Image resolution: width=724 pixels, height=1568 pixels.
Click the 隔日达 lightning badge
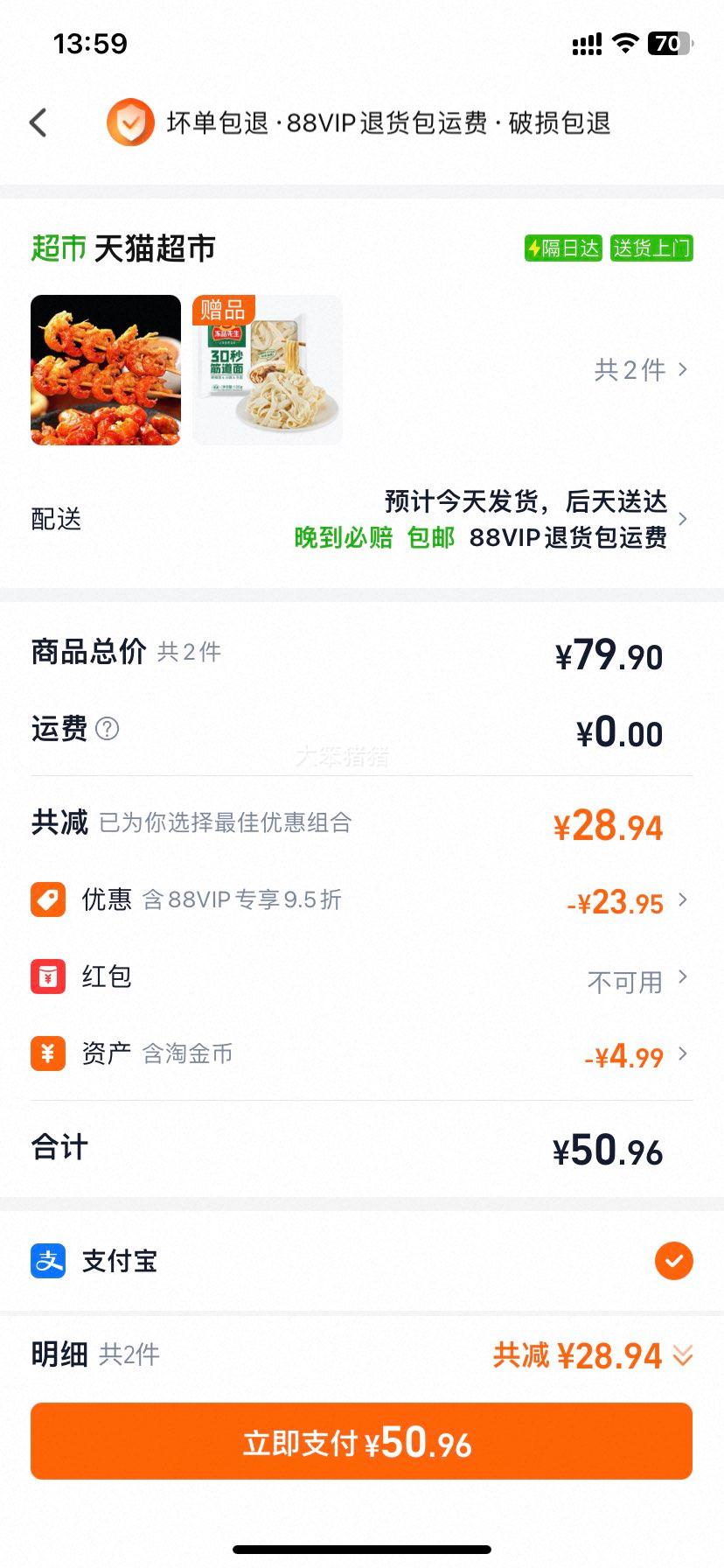click(562, 248)
